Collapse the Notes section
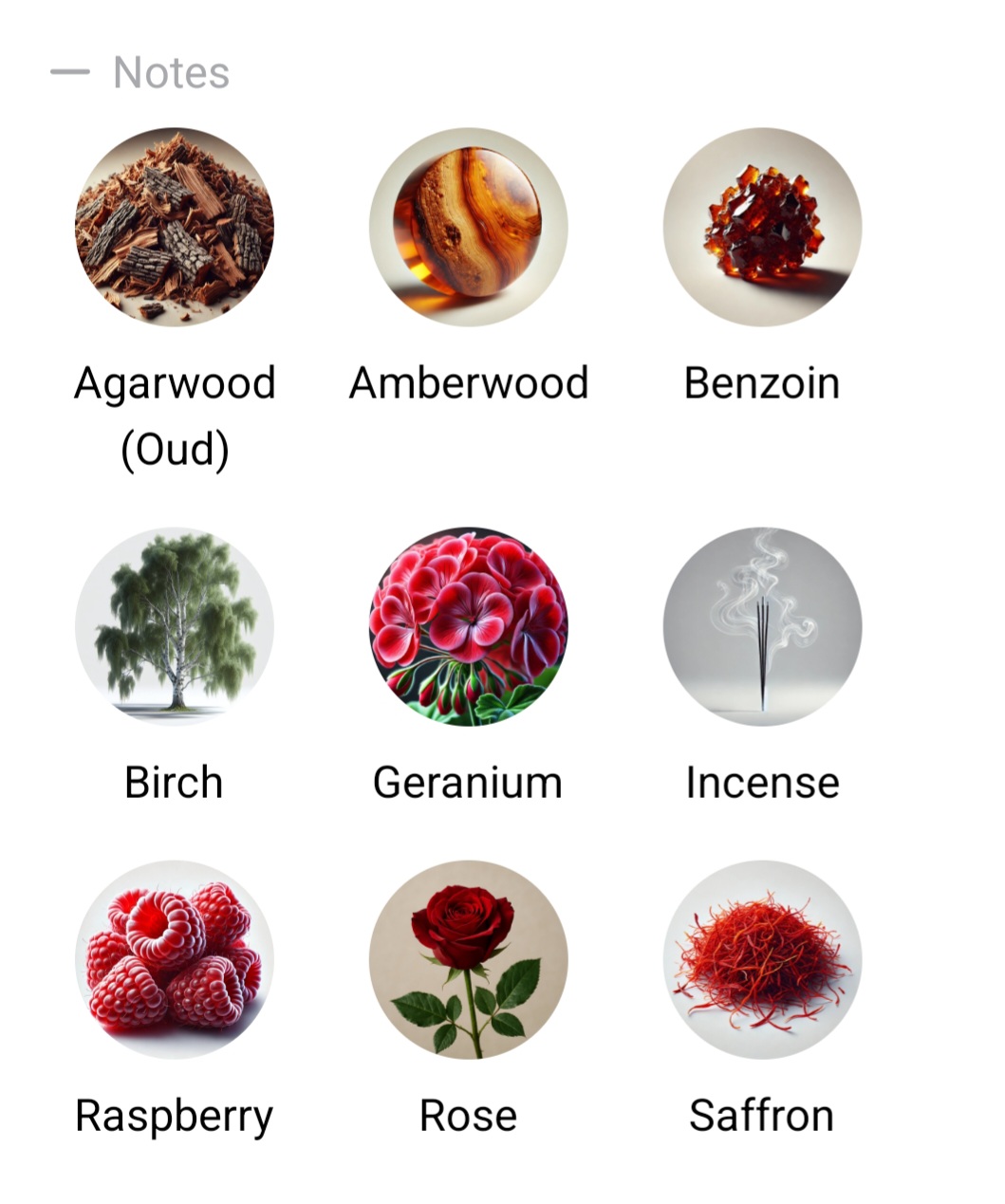This screenshot has width=1005, height=1204. (70, 72)
